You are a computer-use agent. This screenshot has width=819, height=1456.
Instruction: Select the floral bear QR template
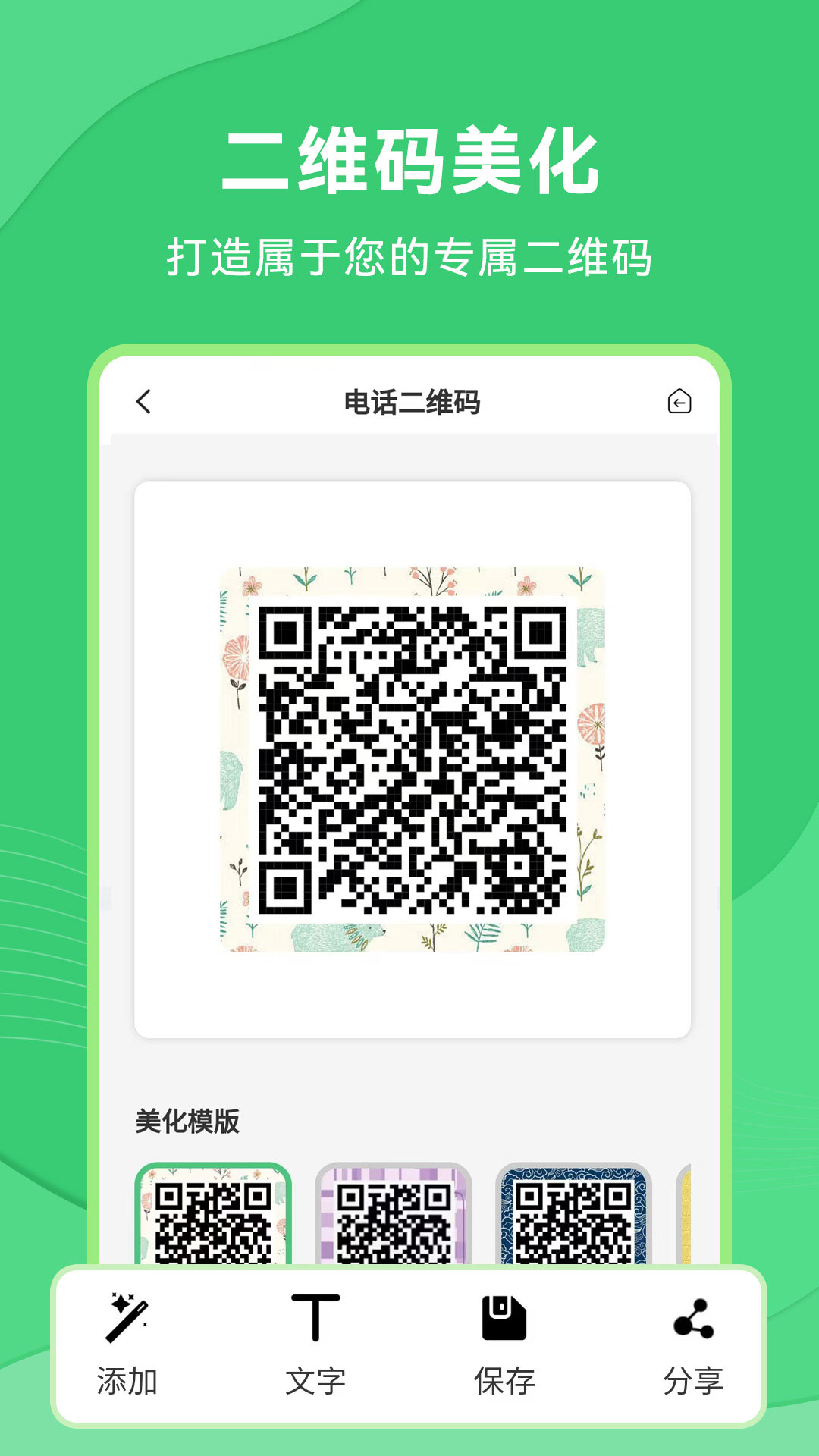215,1213
